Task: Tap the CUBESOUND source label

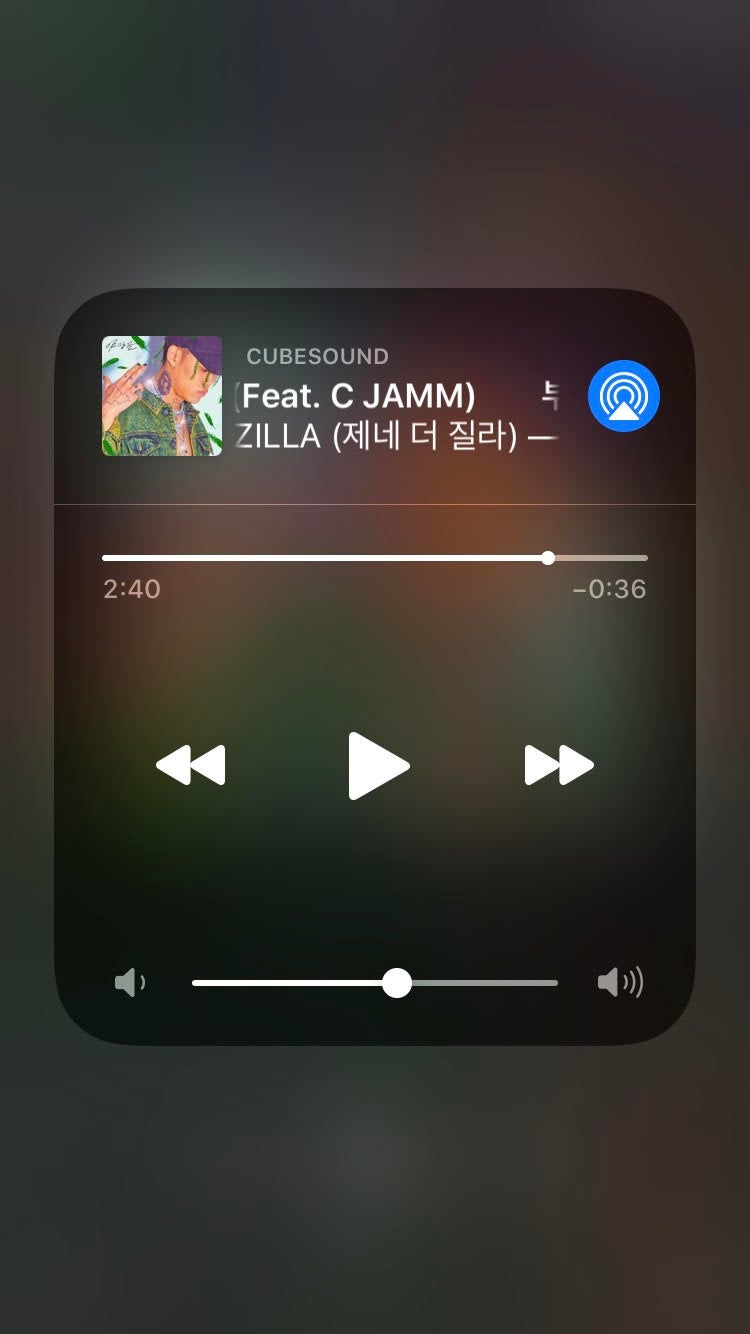Action: click(318, 356)
